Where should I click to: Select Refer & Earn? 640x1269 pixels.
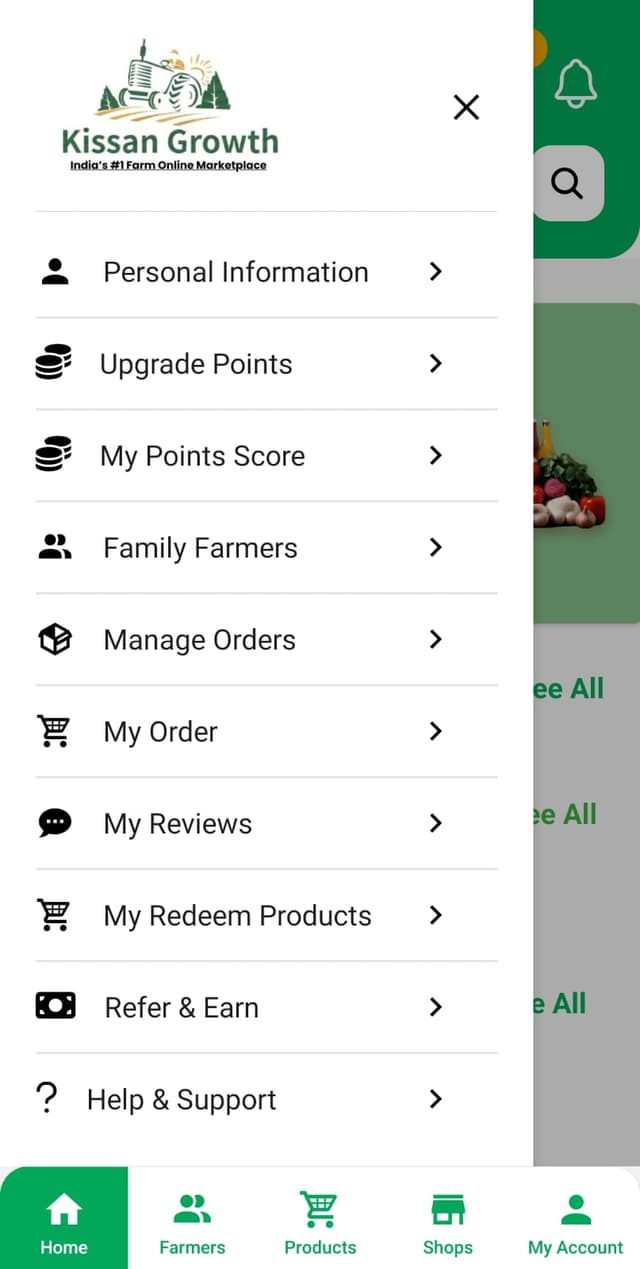[x=266, y=1008]
